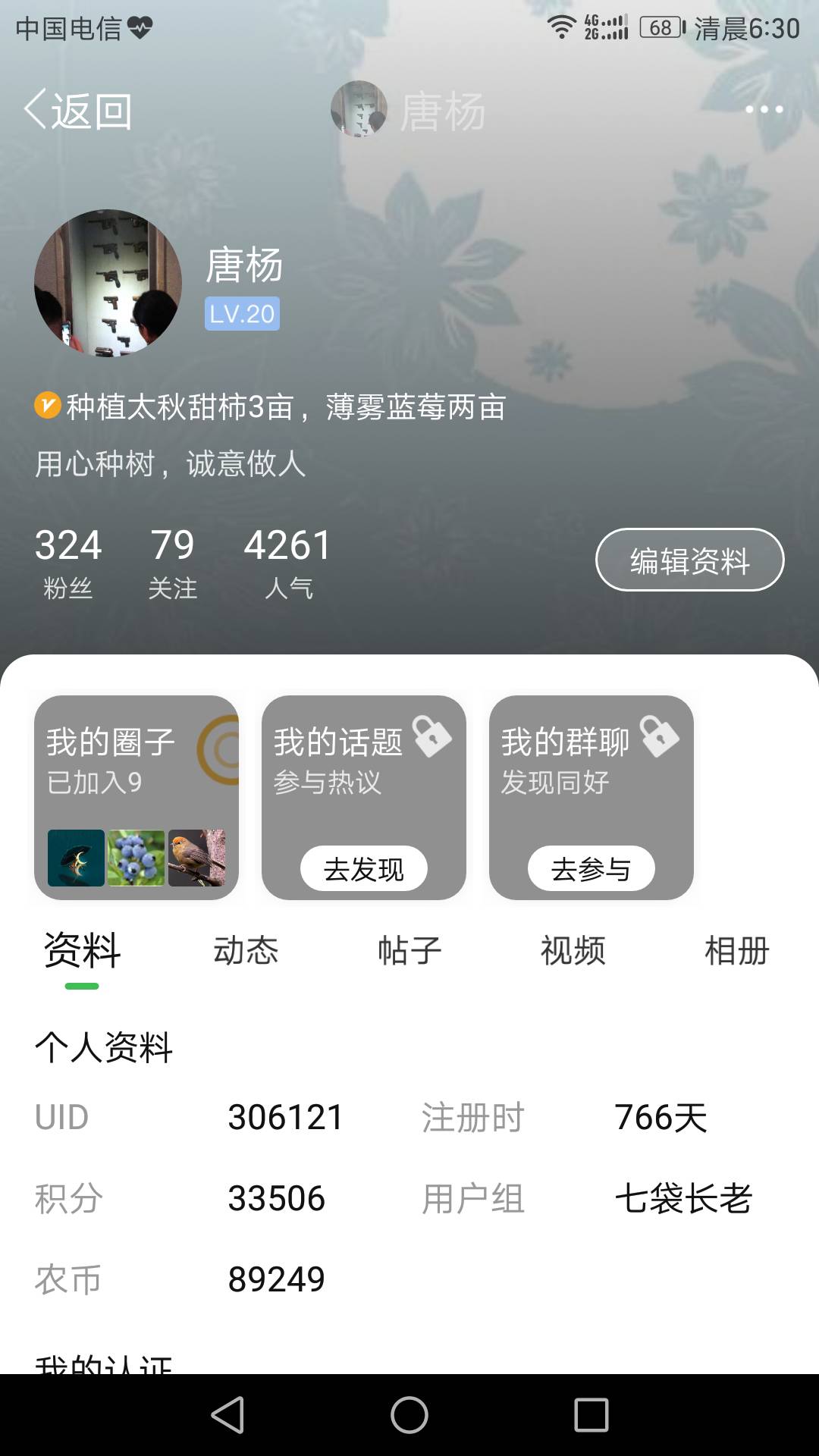Open the system recent apps view

pos(591,1415)
